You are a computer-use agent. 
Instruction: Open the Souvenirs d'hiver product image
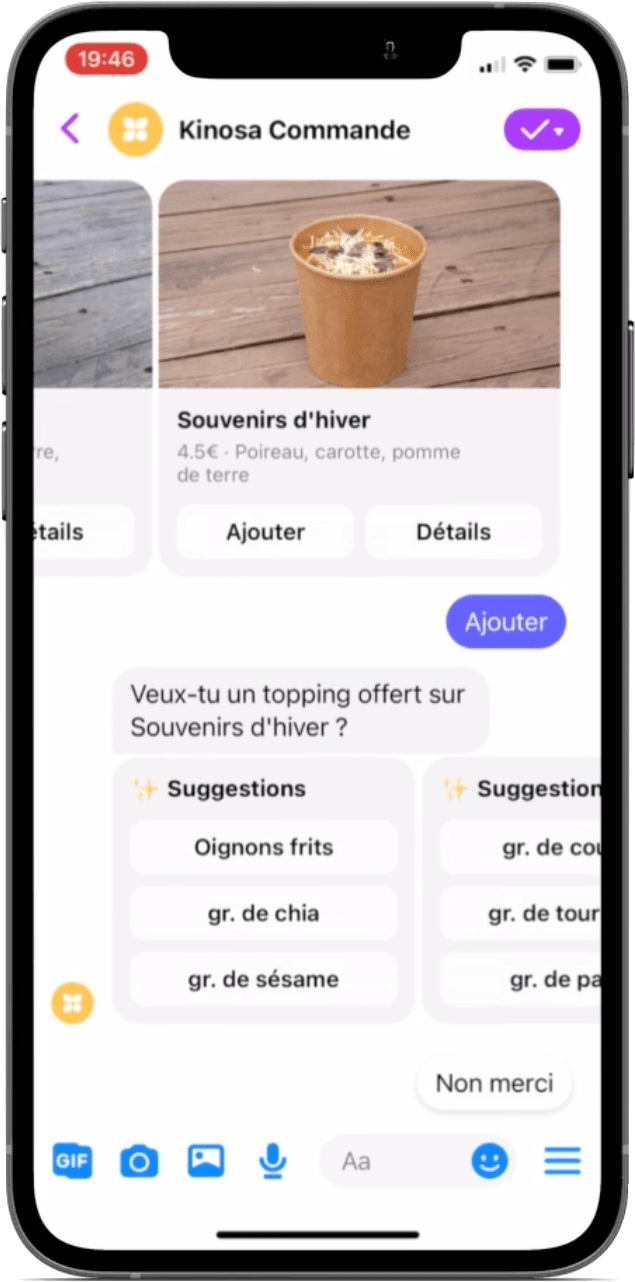359,284
